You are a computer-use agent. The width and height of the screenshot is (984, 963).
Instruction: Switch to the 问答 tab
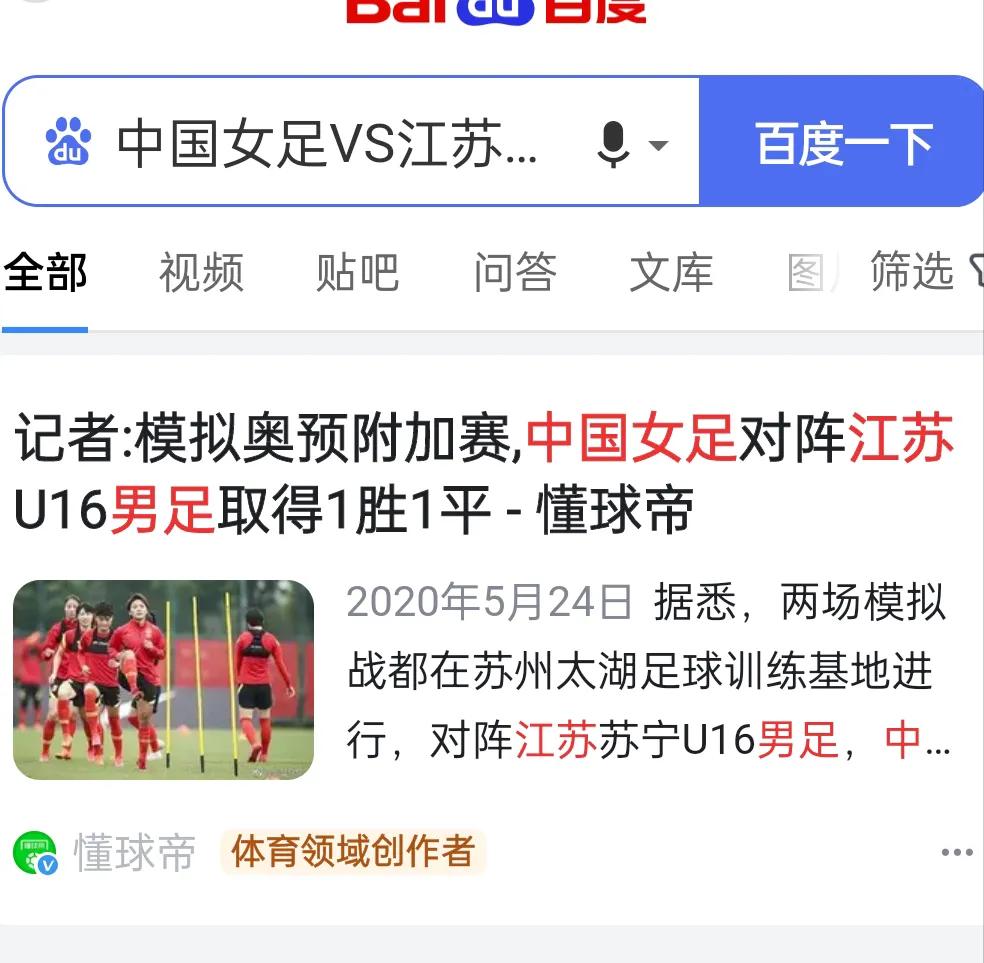514,272
